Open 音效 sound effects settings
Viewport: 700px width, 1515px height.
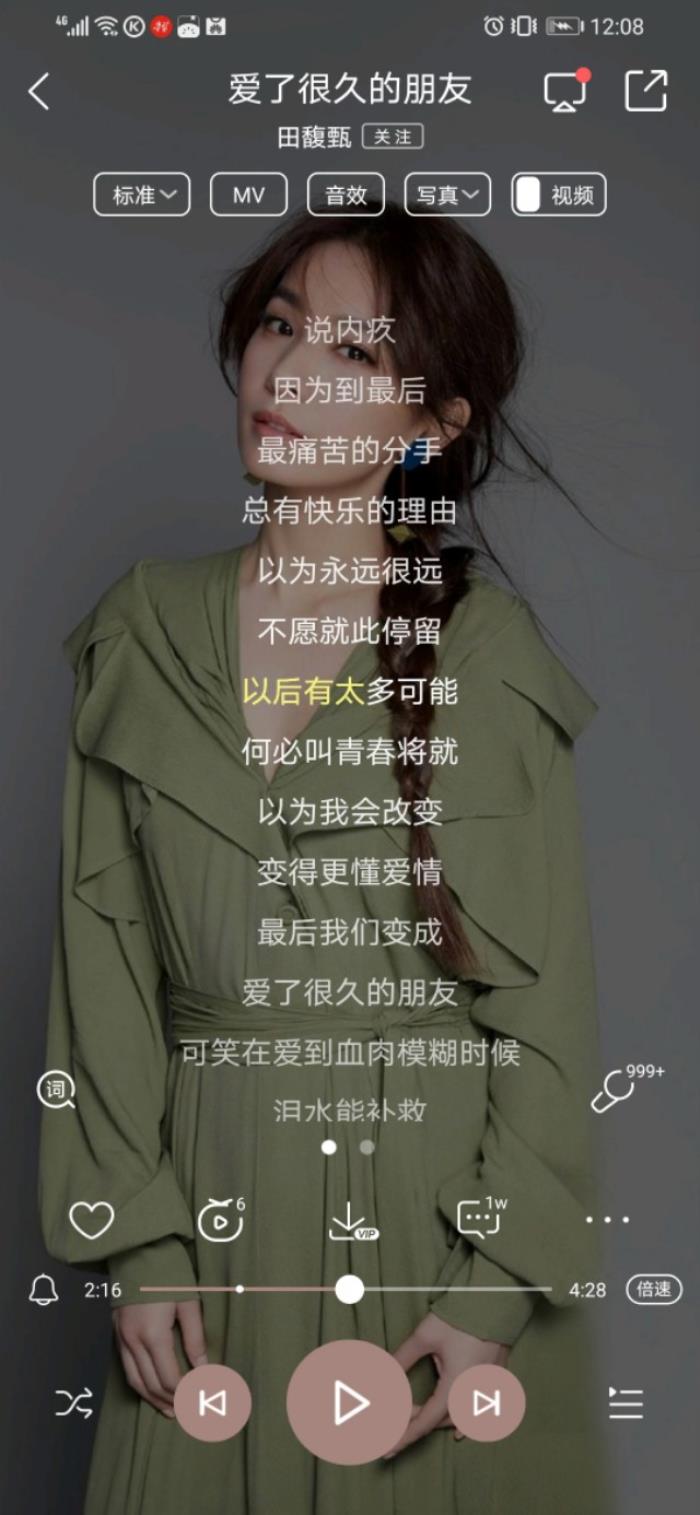pos(346,195)
